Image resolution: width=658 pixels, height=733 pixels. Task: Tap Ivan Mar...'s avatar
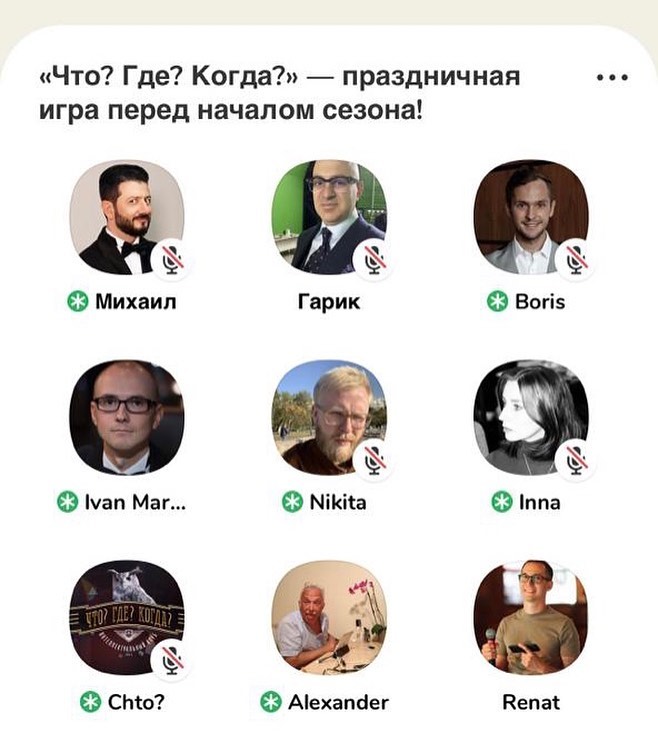coord(127,417)
